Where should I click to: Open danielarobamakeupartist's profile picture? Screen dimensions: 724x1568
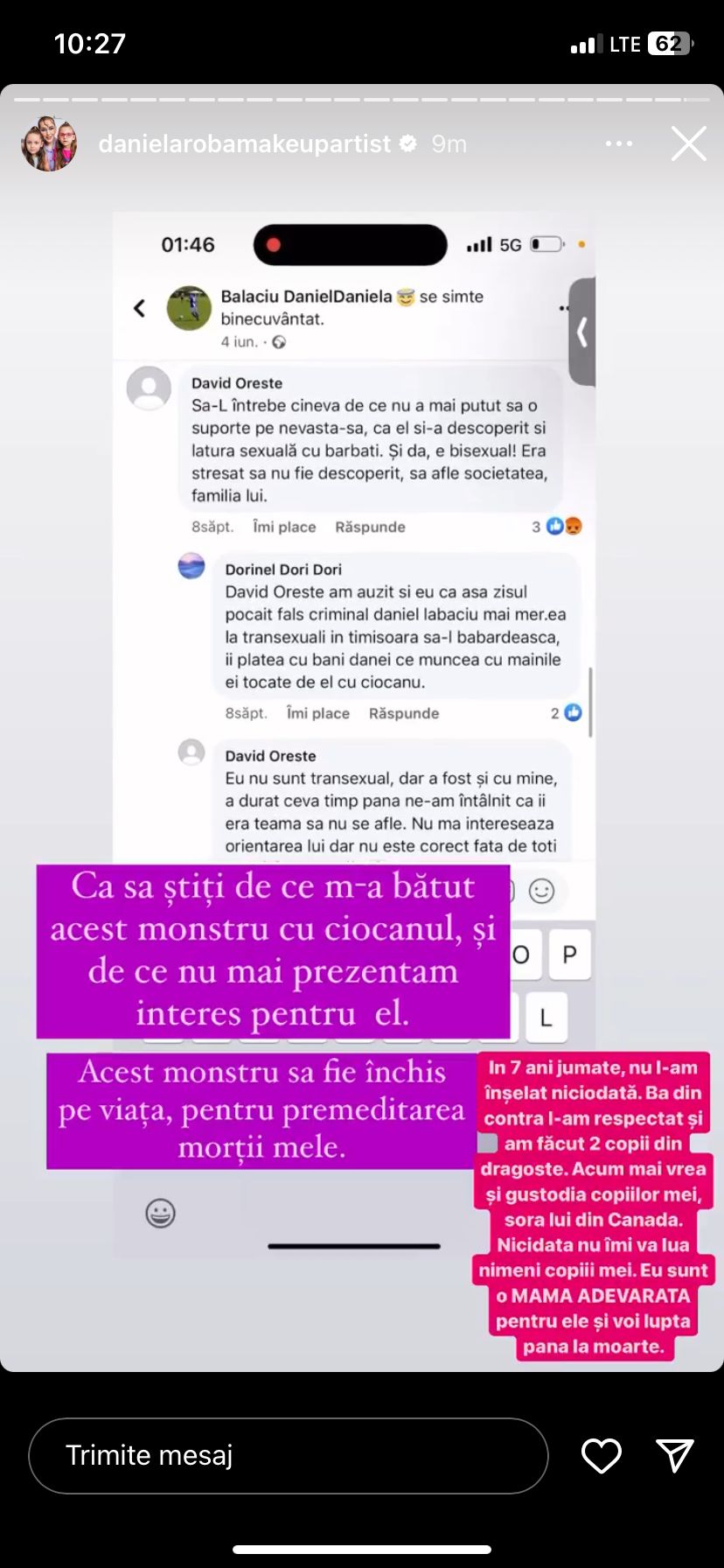[49, 143]
